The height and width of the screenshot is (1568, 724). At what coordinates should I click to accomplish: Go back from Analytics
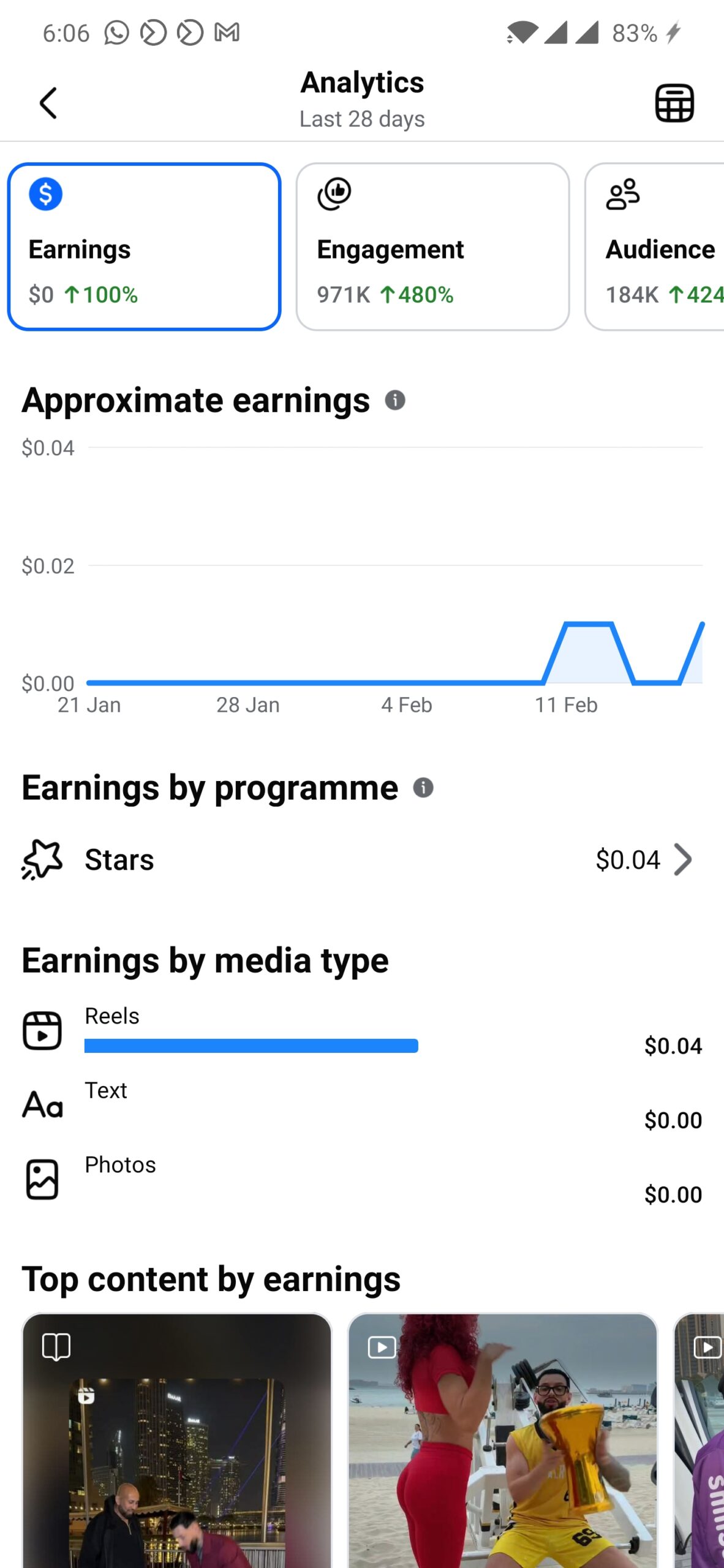48,102
